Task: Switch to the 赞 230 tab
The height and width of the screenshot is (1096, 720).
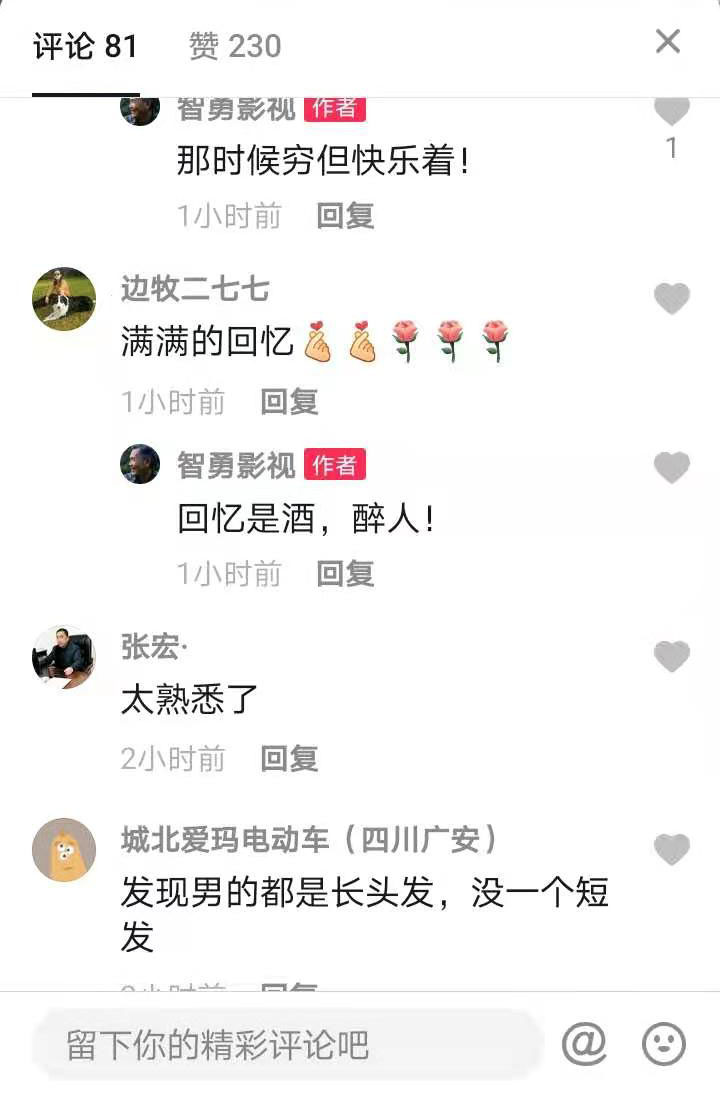Action: tap(235, 46)
